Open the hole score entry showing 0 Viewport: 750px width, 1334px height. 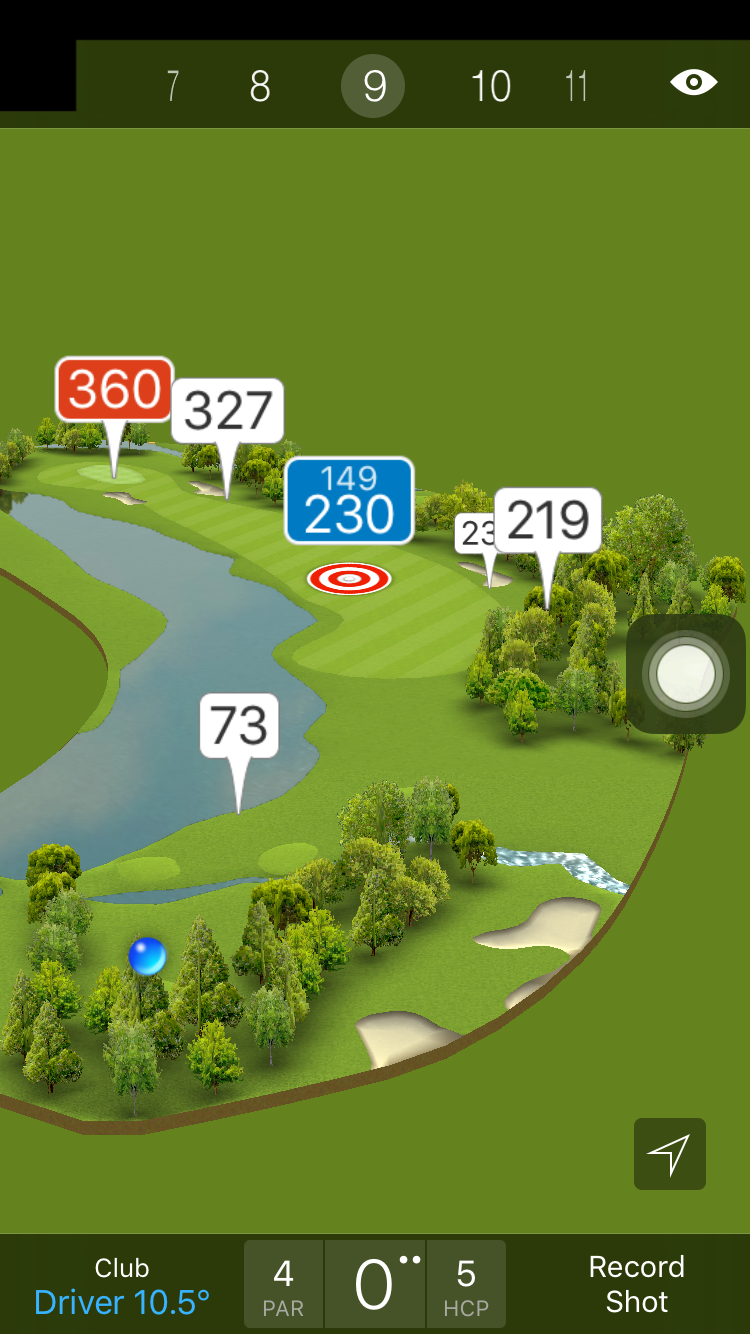pos(374,1285)
